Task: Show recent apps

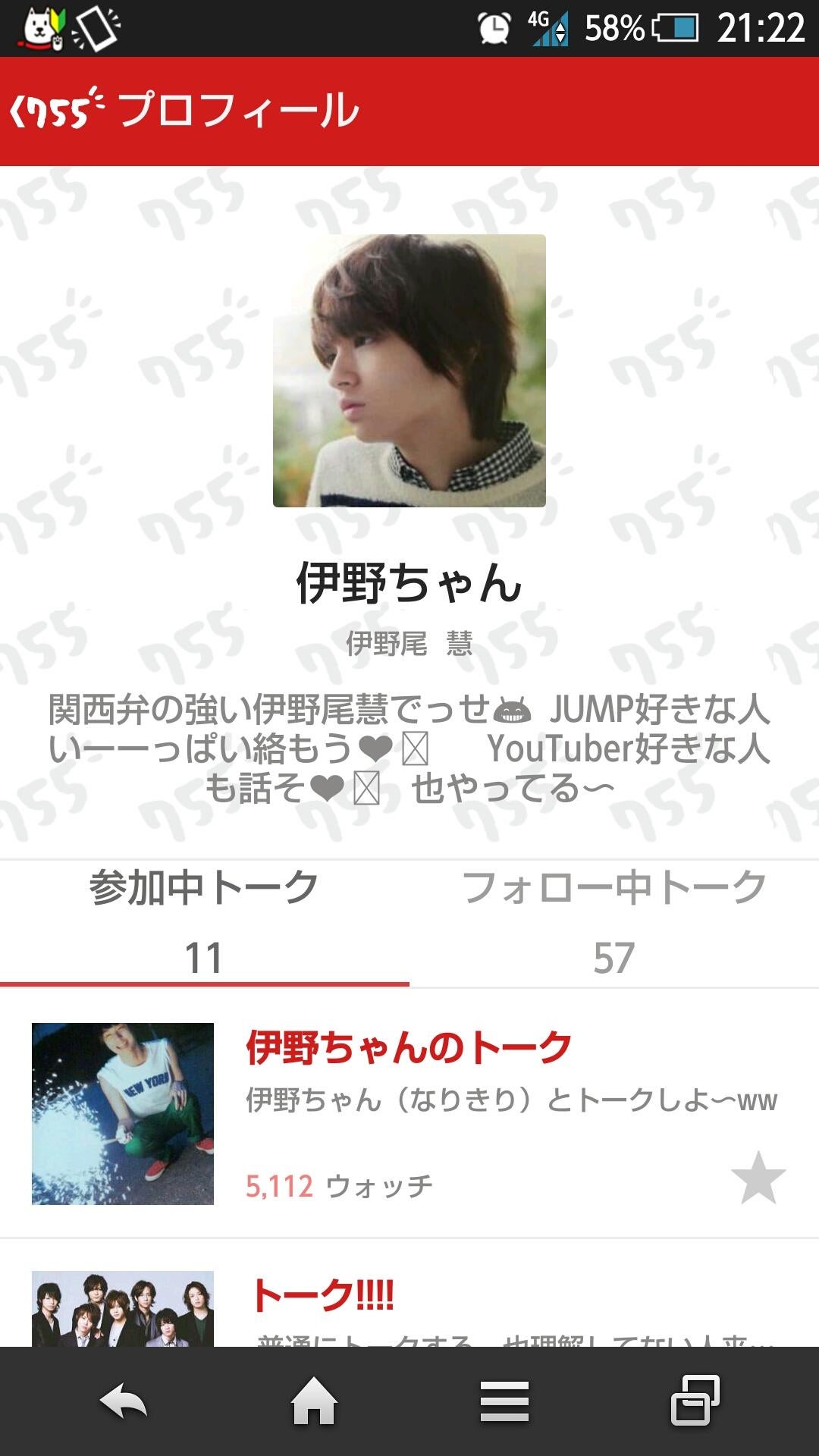Action: tap(695, 1401)
